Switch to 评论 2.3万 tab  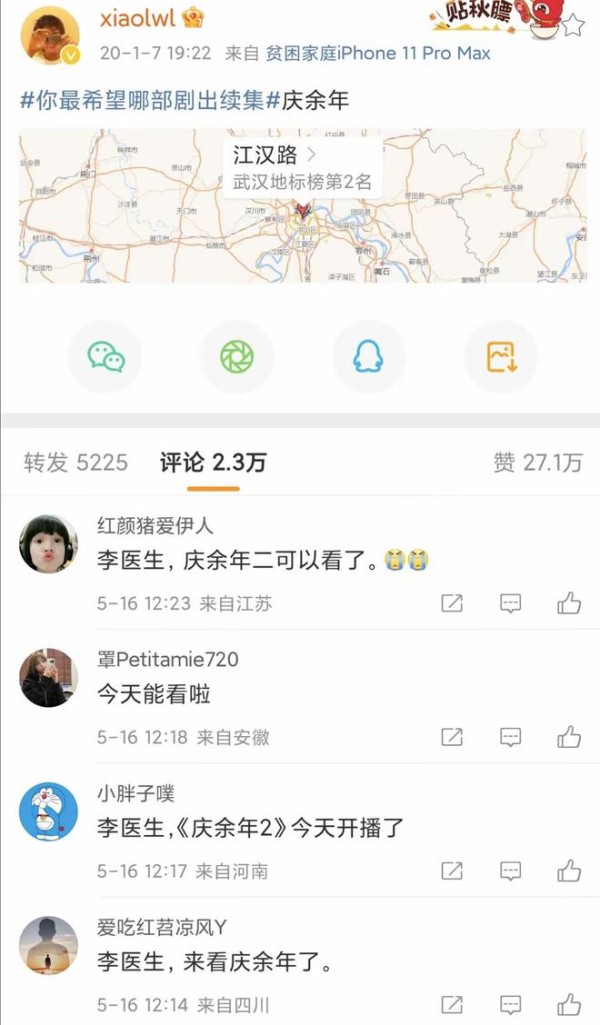click(x=213, y=462)
